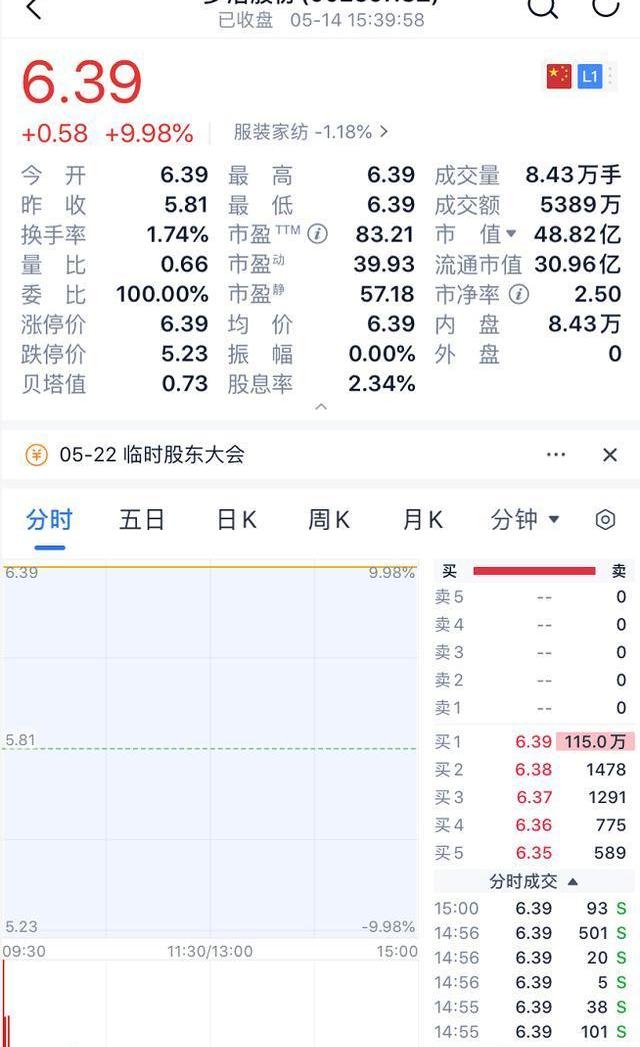640x1047 pixels.
Task: View the 月K chart
Action: [x=423, y=520]
